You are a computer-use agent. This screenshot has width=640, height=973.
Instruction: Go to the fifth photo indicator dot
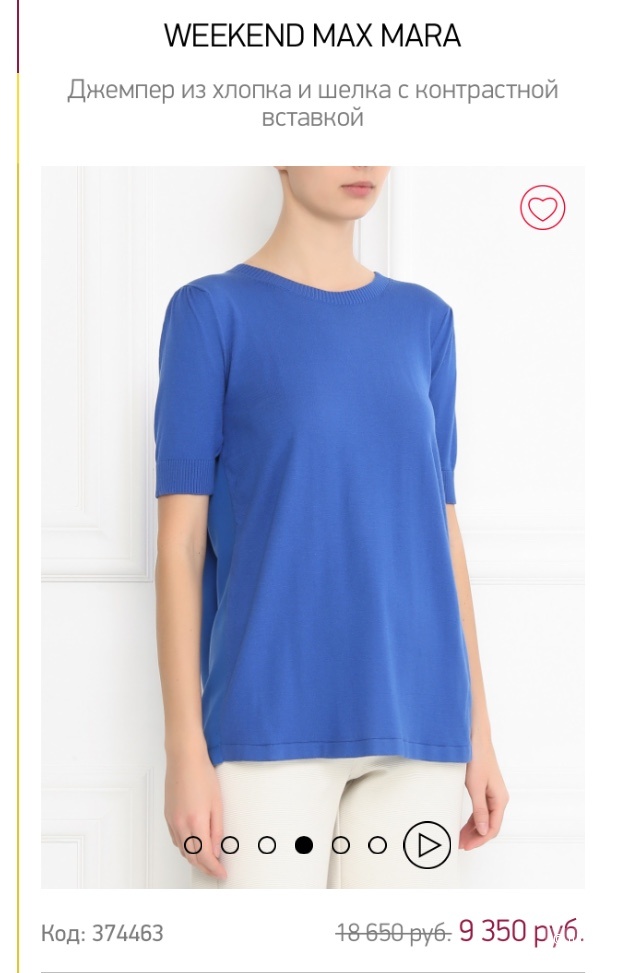[341, 845]
